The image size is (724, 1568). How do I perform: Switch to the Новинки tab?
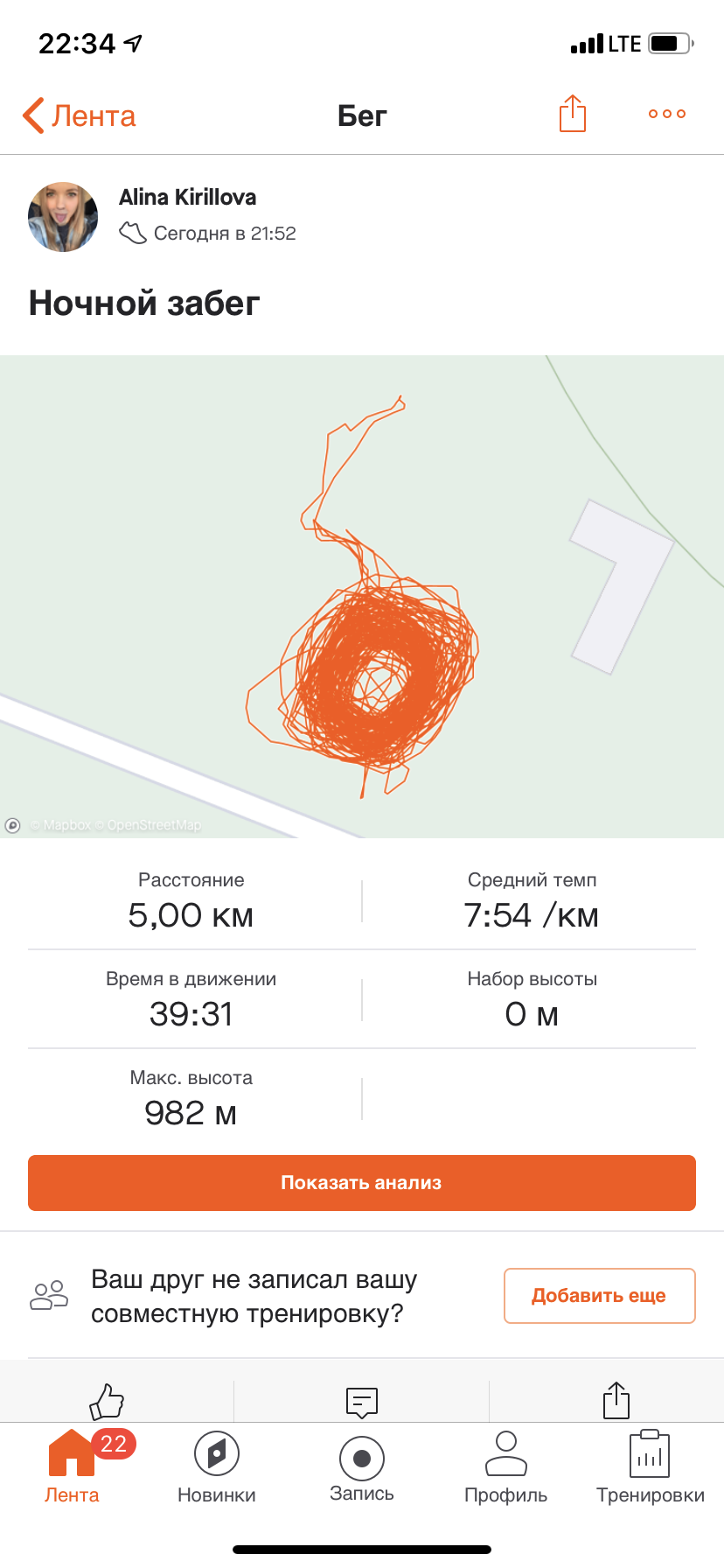[x=217, y=1466]
